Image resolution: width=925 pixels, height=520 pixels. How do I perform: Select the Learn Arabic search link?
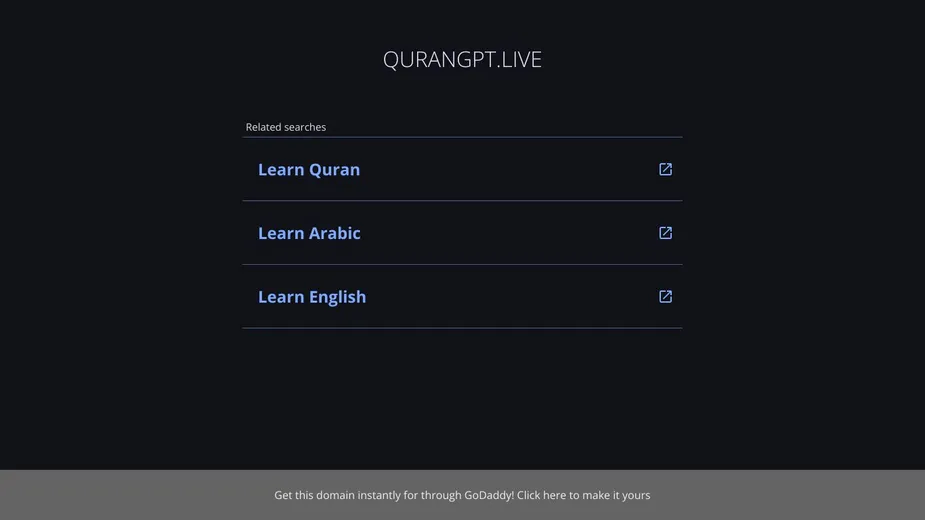(x=309, y=233)
